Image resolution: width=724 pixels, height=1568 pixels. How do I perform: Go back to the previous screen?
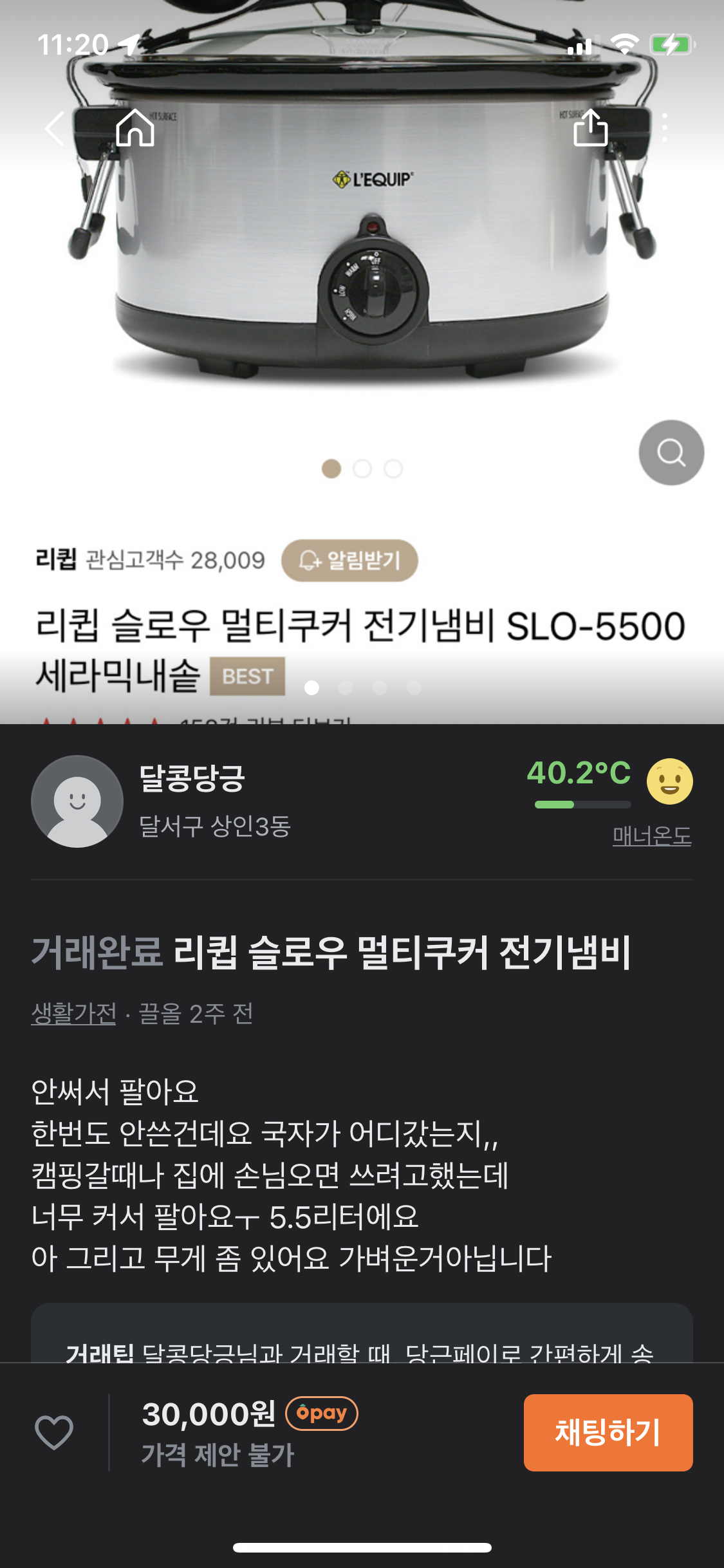[x=55, y=128]
